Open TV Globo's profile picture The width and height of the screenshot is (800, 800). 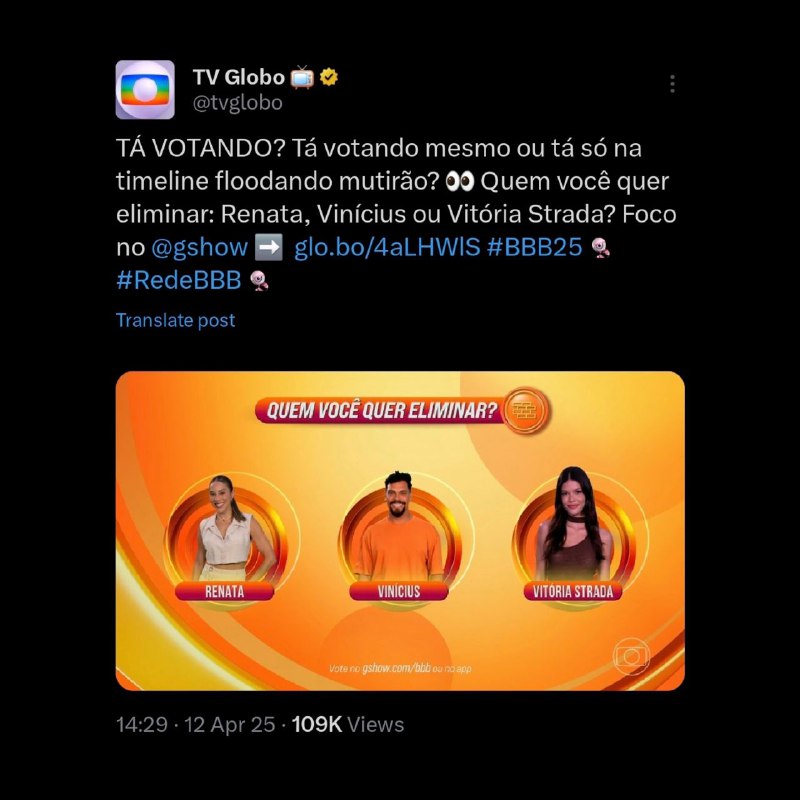pyautogui.click(x=145, y=90)
